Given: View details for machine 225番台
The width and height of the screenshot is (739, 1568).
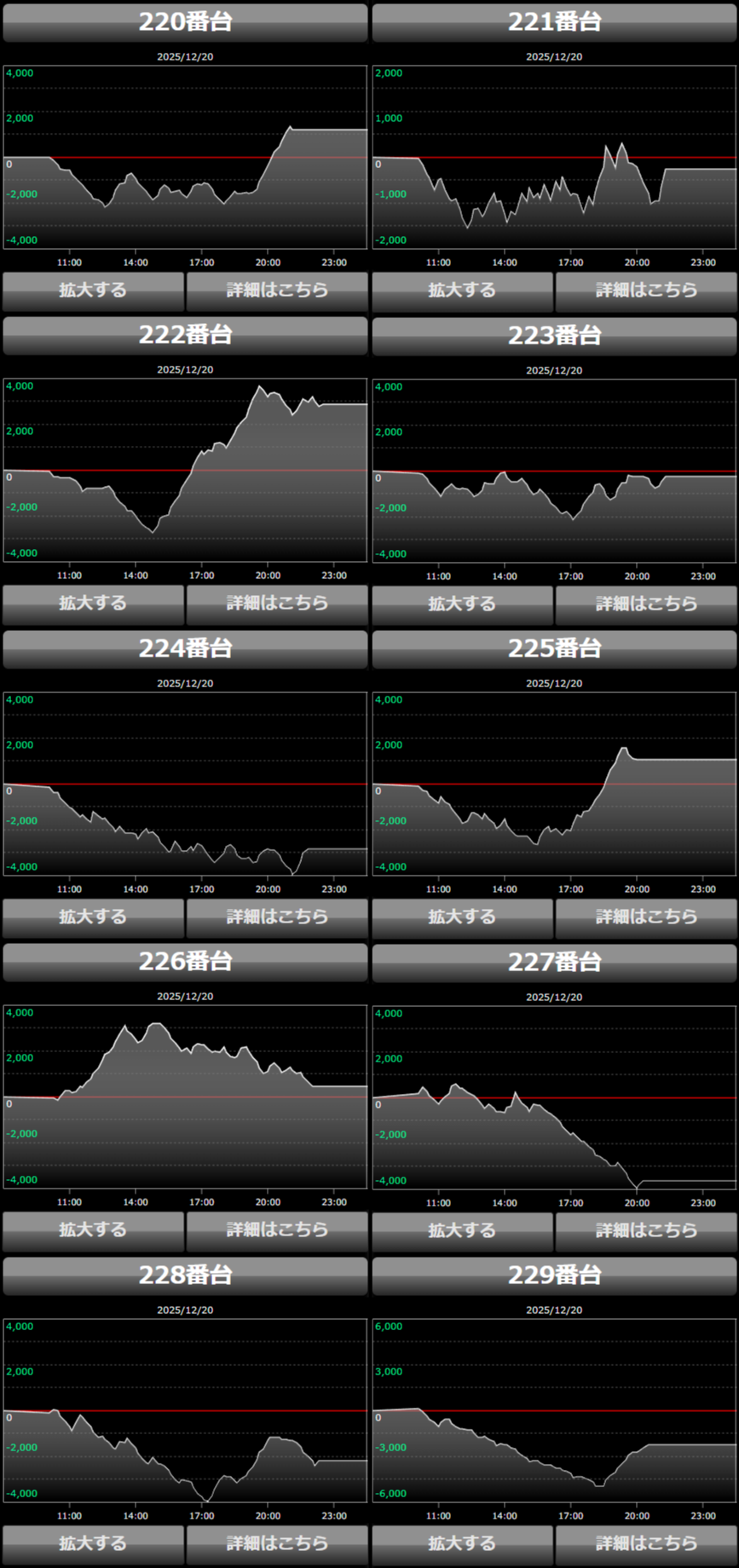Looking at the screenshot, I should pos(646,917).
